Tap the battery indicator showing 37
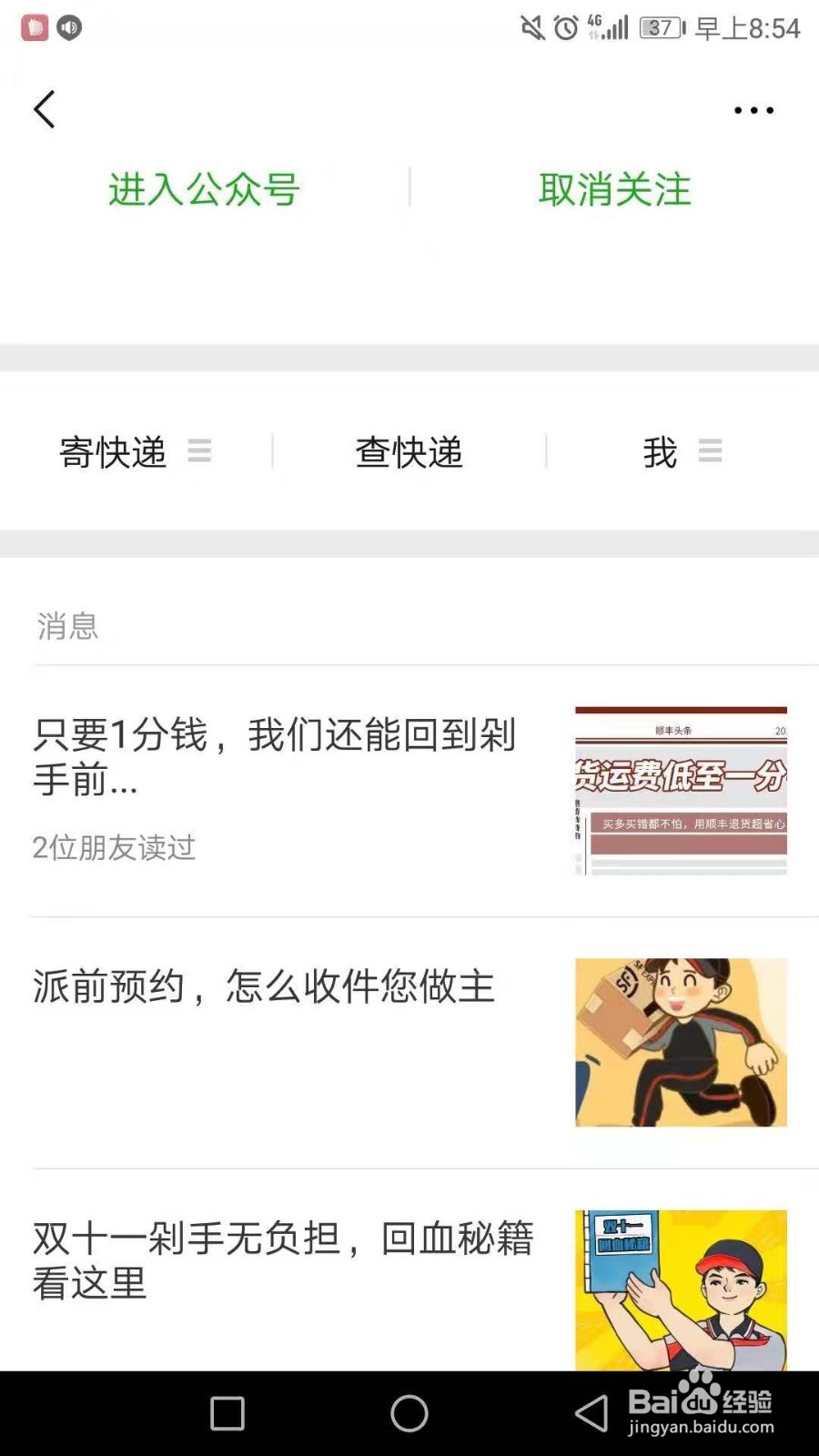The image size is (819, 1456). [660, 27]
